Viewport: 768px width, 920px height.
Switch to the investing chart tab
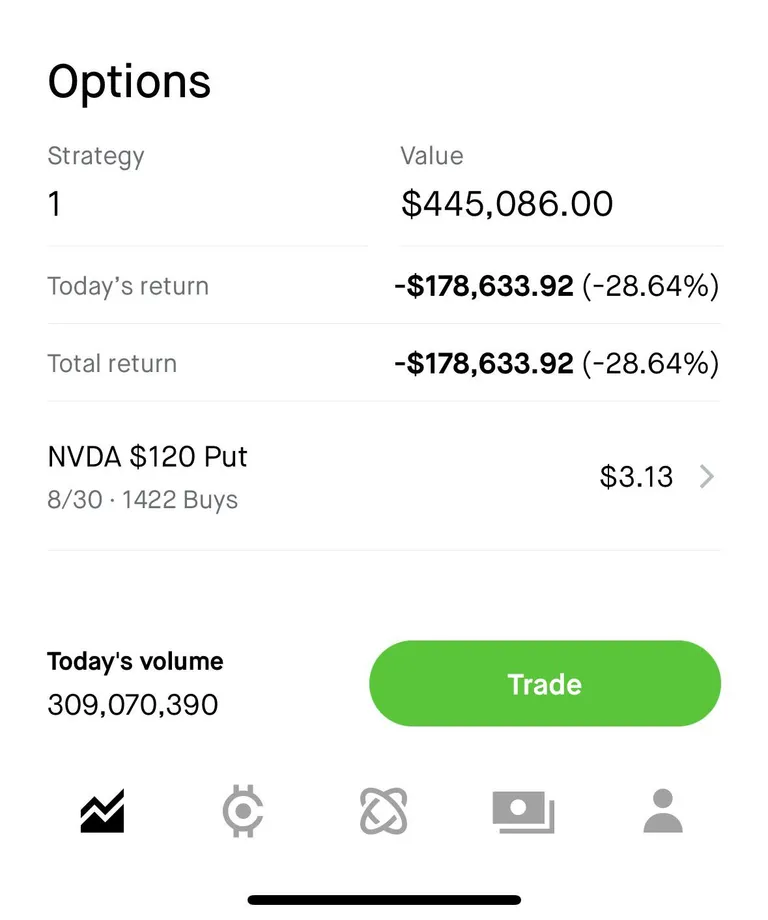pyautogui.click(x=102, y=811)
